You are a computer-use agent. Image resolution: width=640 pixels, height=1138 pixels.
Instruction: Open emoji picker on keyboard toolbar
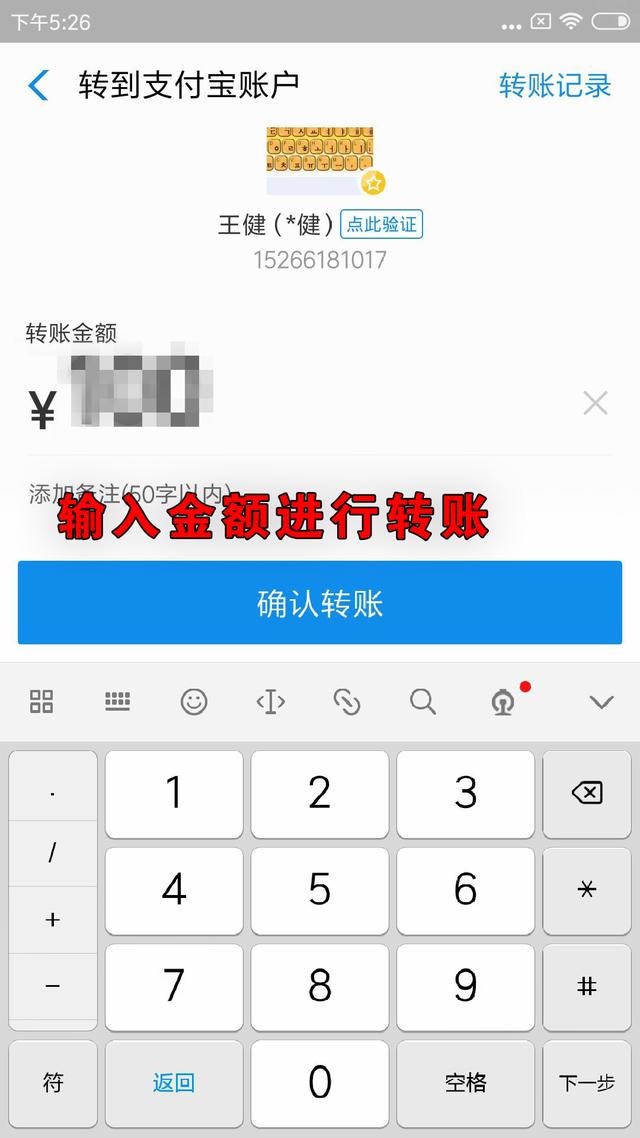(194, 702)
